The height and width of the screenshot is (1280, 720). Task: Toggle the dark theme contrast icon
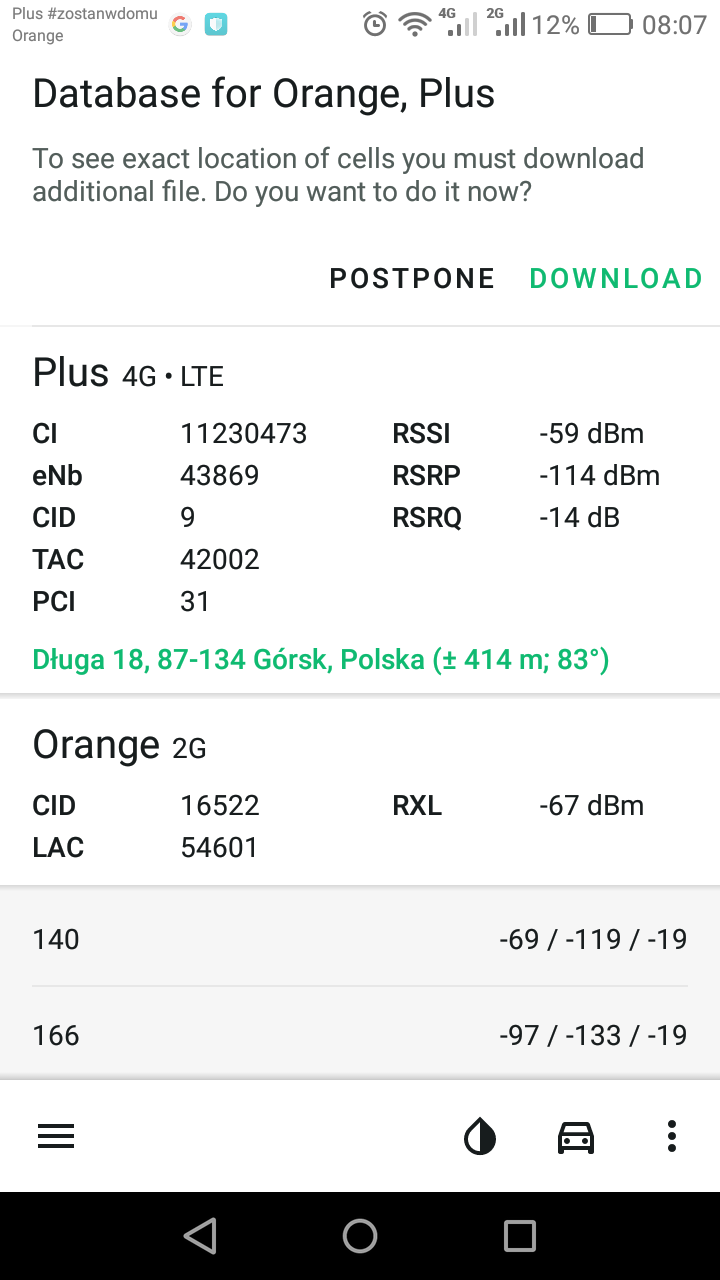pyautogui.click(x=480, y=1137)
